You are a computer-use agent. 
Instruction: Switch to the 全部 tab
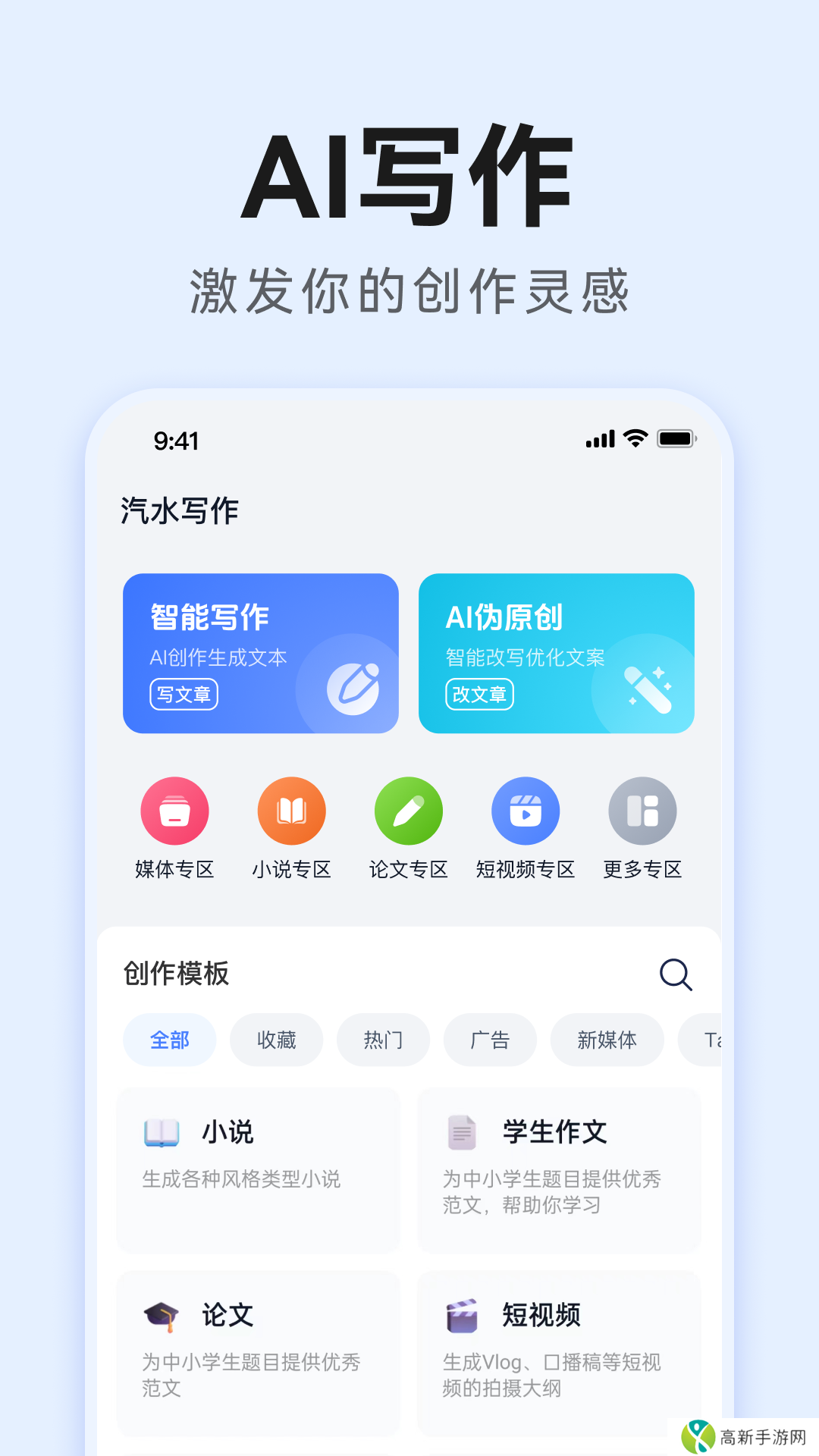[169, 1040]
